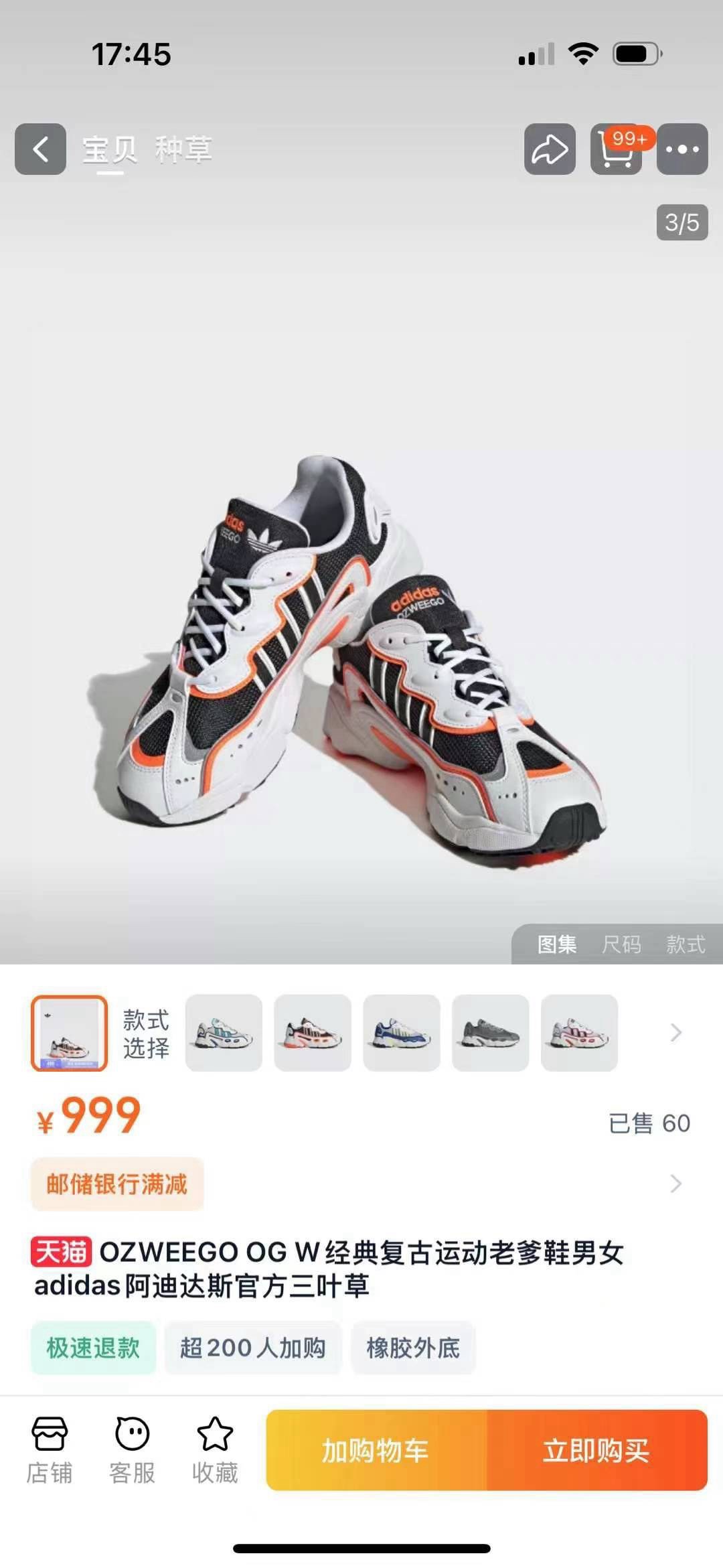Screen dimensions: 723x1568
Task: Tap 加购物车 to add to cart
Action: pyautogui.click(x=376, y=1450)
